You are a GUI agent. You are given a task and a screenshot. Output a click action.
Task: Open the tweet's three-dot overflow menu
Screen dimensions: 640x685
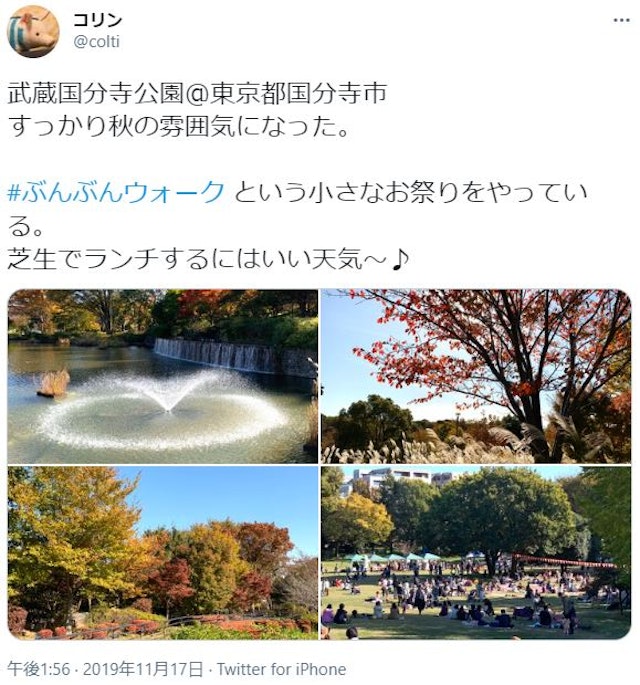(x=621, y=20)
